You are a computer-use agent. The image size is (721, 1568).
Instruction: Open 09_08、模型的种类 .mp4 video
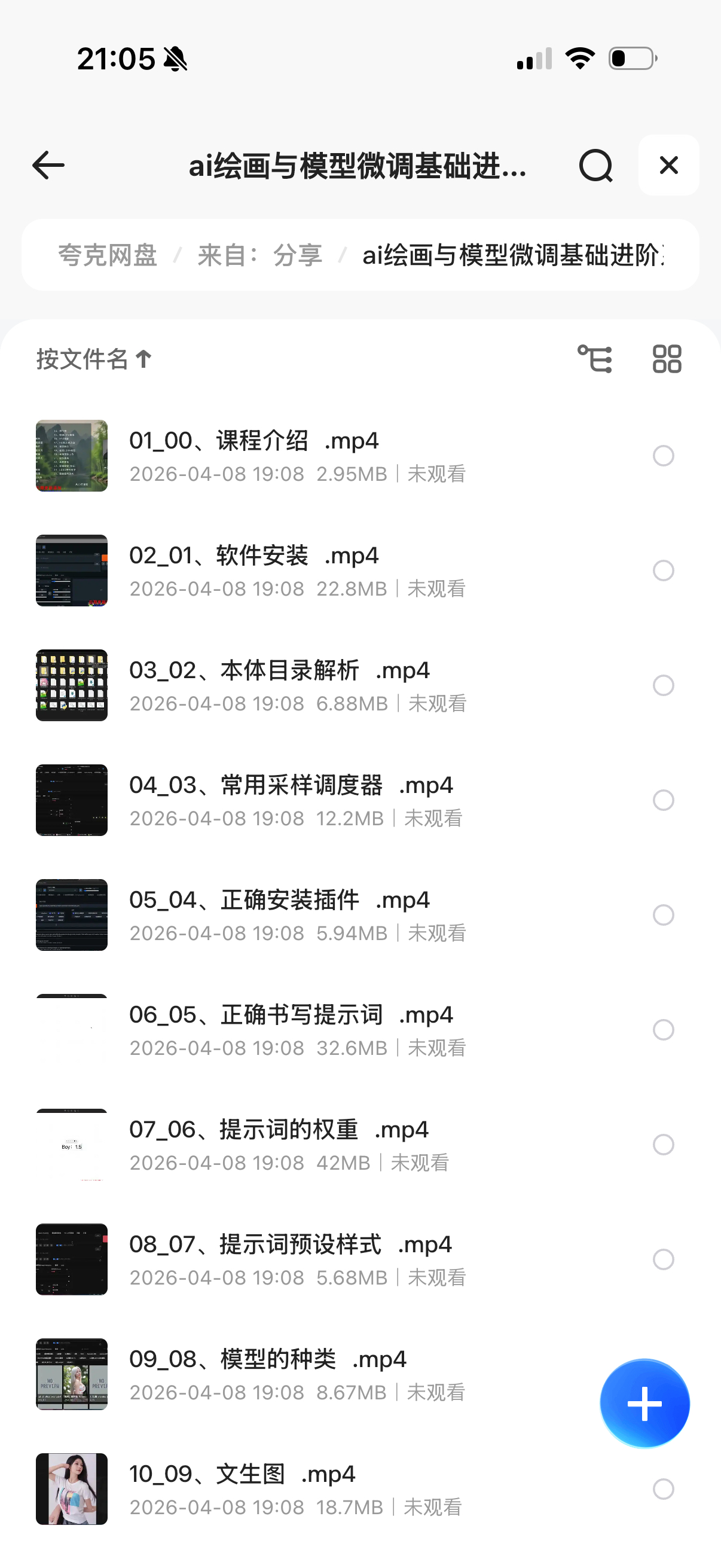pos(268,1360)
